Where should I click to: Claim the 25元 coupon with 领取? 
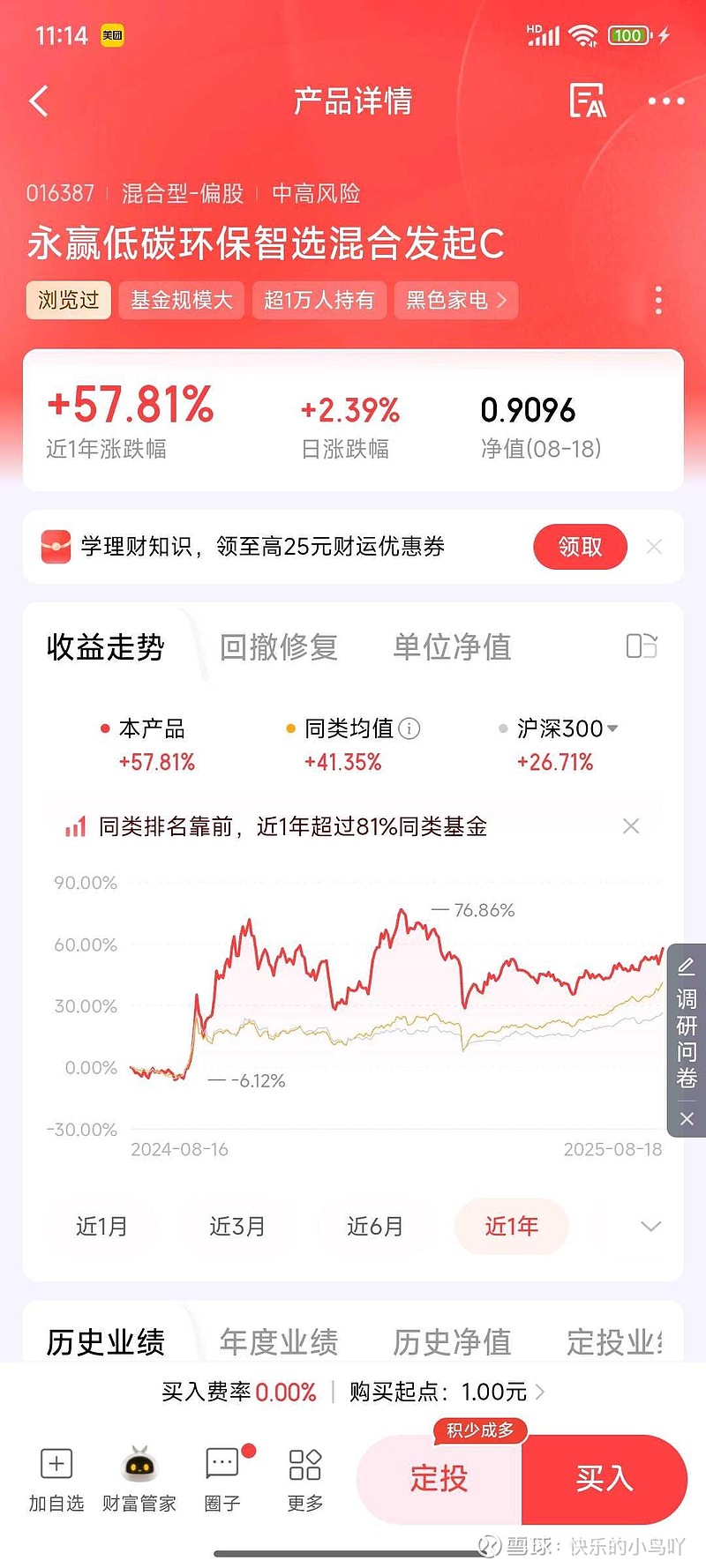click(x=580, y=547)
